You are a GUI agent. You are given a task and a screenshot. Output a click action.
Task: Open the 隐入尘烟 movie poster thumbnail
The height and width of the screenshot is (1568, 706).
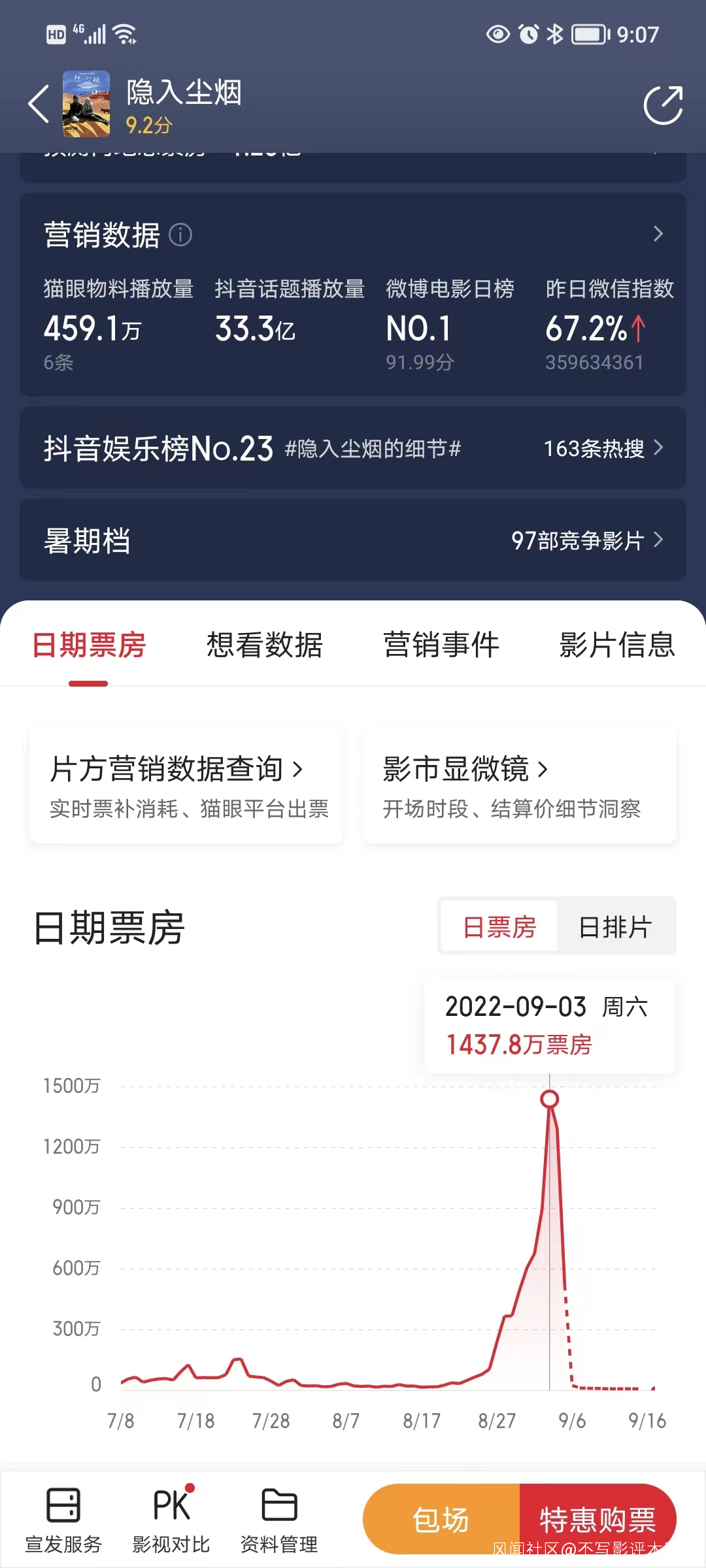(x=86, y=105)
